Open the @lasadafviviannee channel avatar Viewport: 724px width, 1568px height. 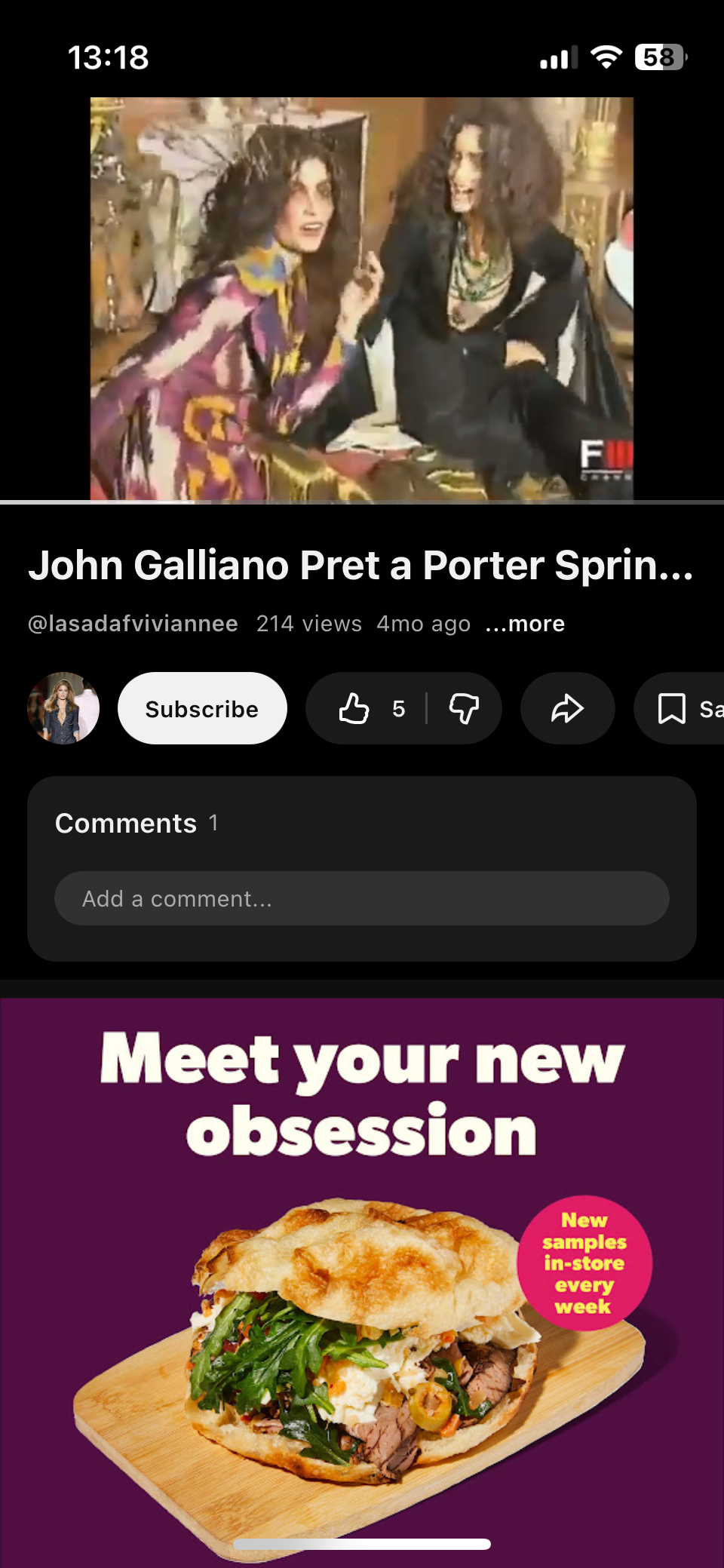point(63,708)
